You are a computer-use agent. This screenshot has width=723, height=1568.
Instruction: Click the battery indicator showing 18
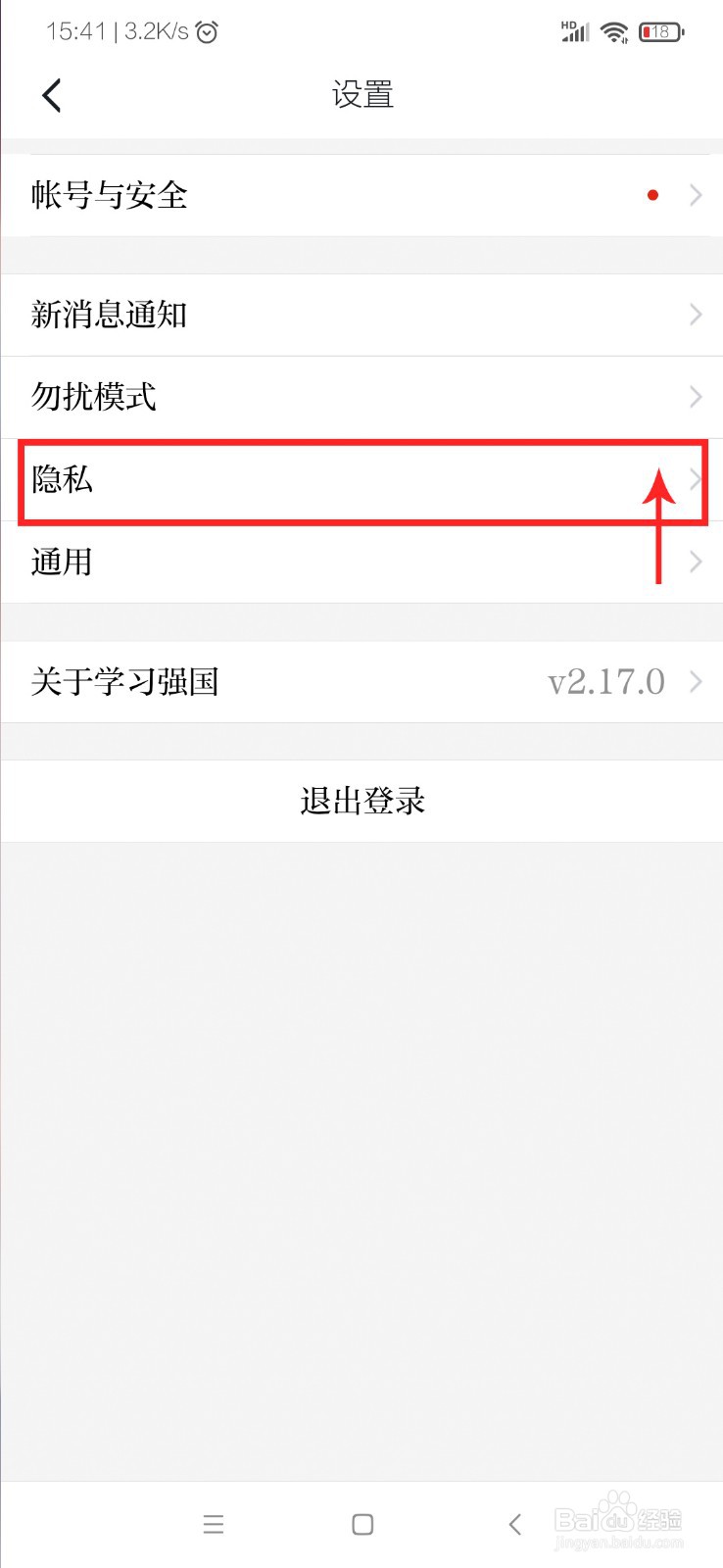[659, 31]
